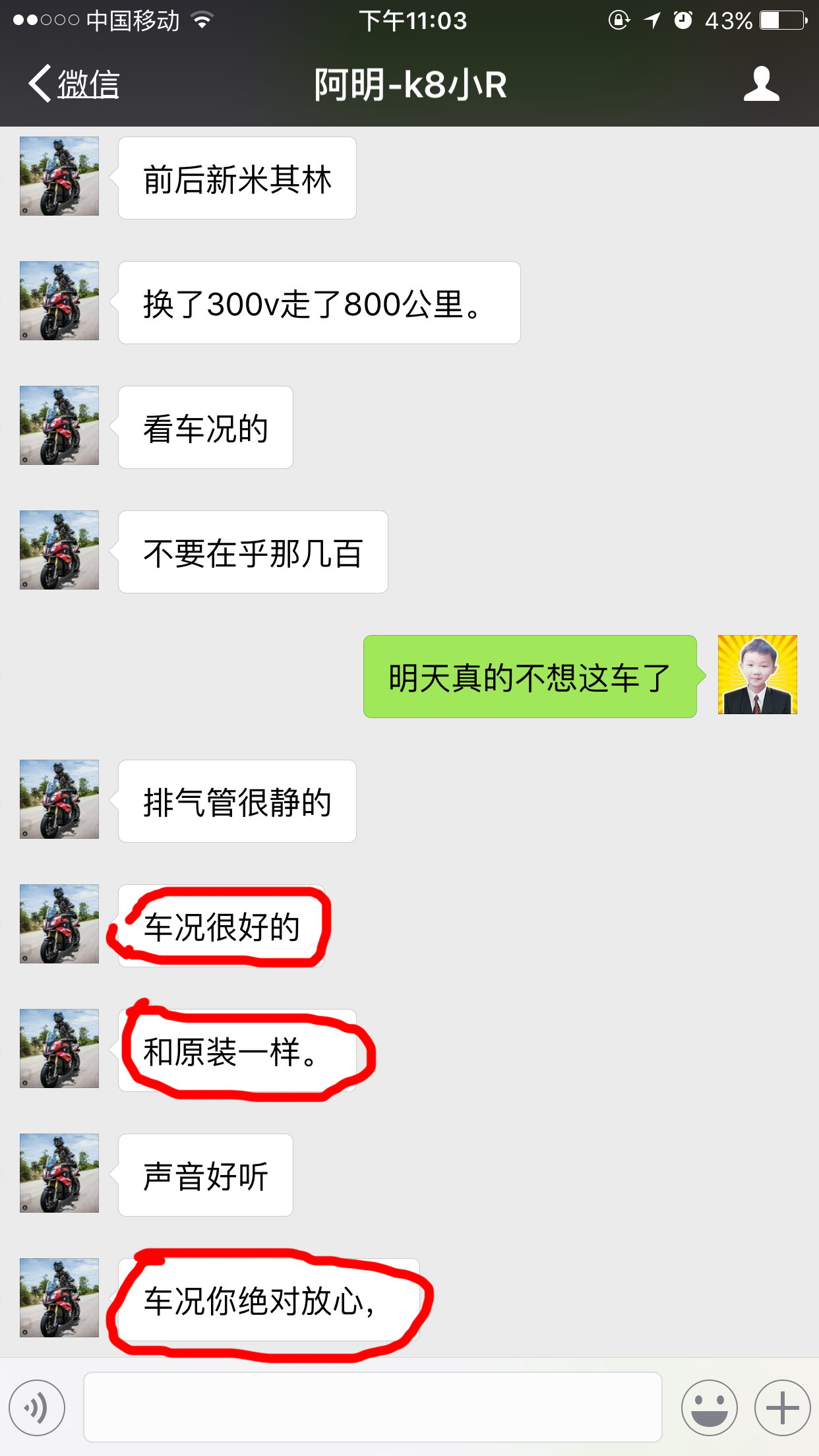Viewport: 819px width, 1456px height.
Task: Open my own avatar next to 明天真的不想这车了
Action: pos(757,675)
